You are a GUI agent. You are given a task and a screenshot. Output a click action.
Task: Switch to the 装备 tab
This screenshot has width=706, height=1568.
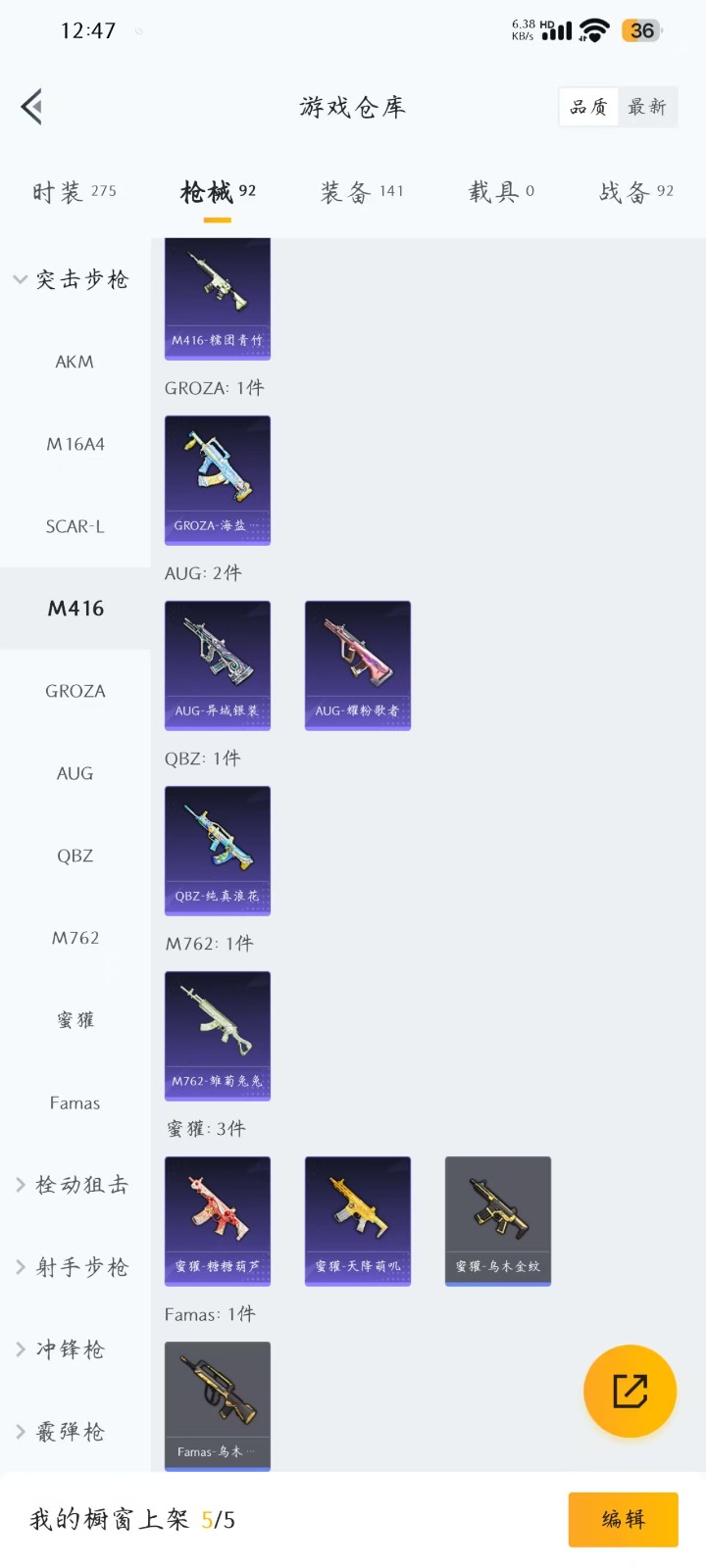[362, 191]
